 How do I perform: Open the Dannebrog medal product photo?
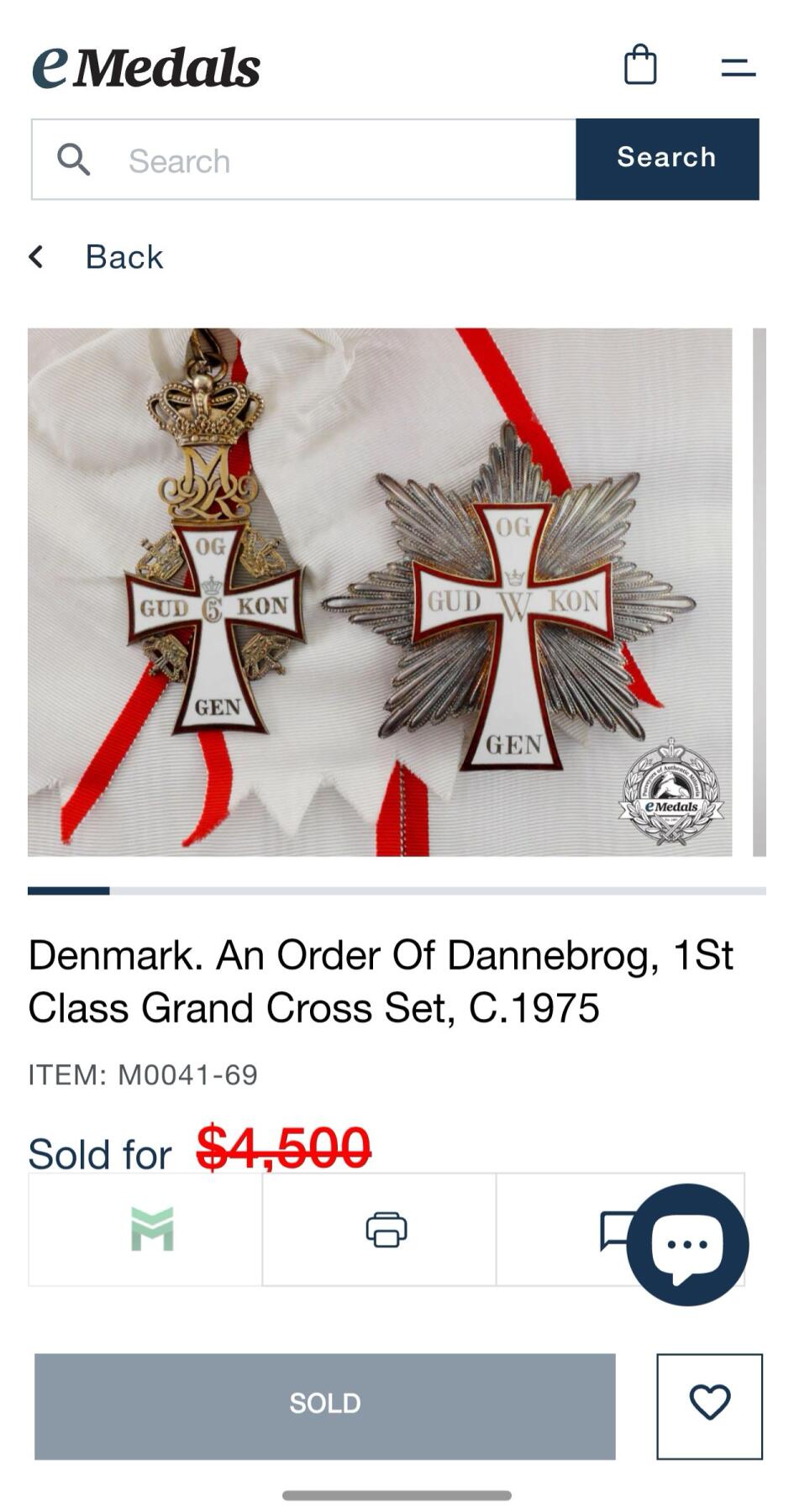pos(380,592)
